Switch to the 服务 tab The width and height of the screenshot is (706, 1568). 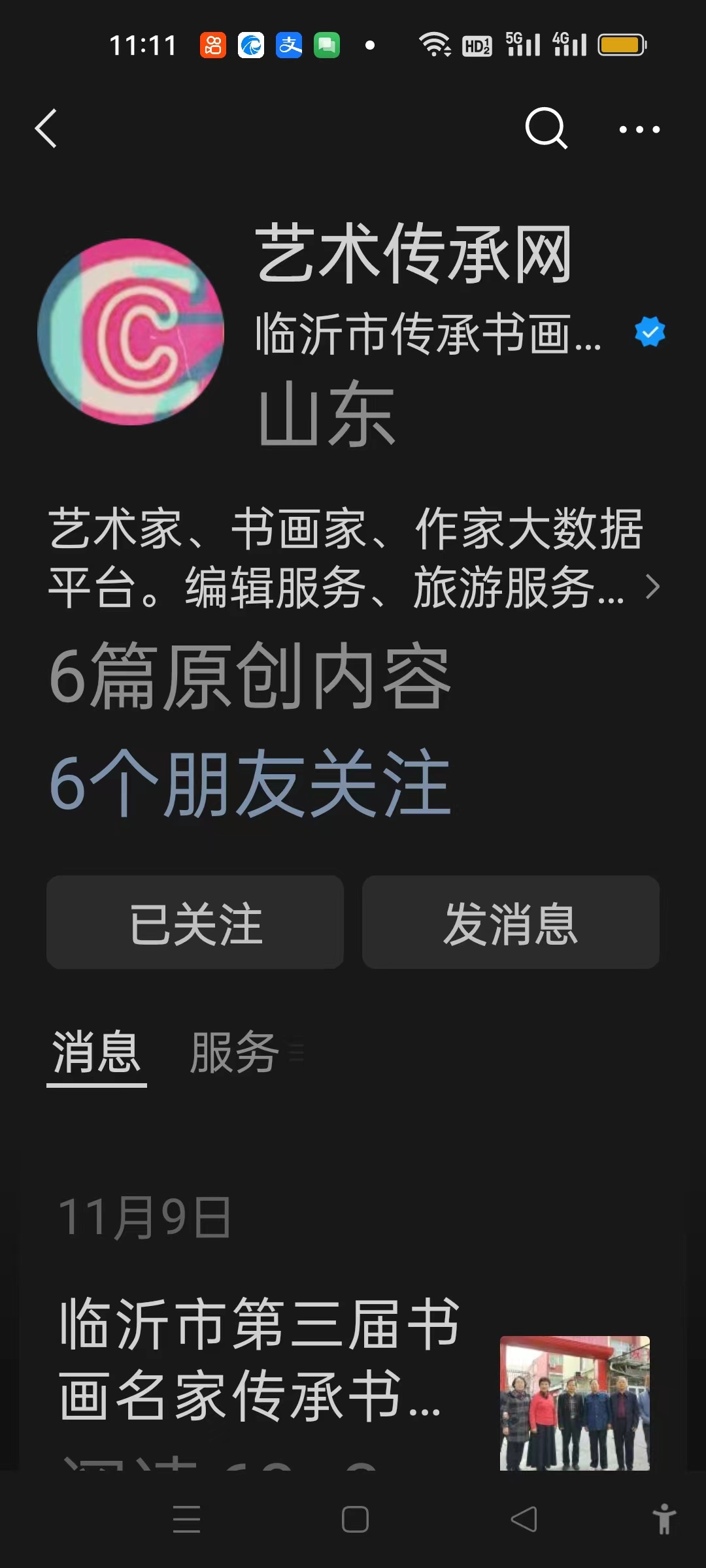235,1052
